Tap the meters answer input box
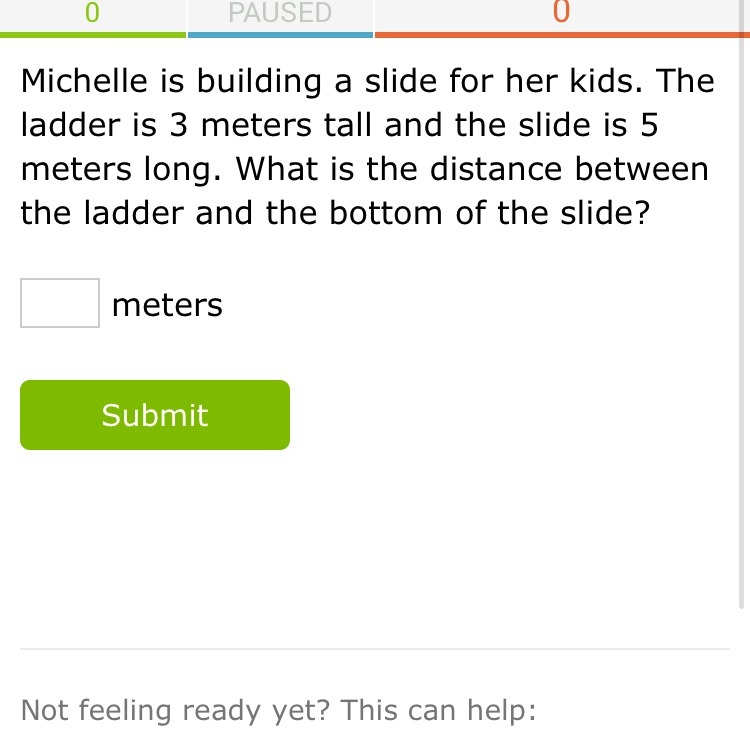 60,303
